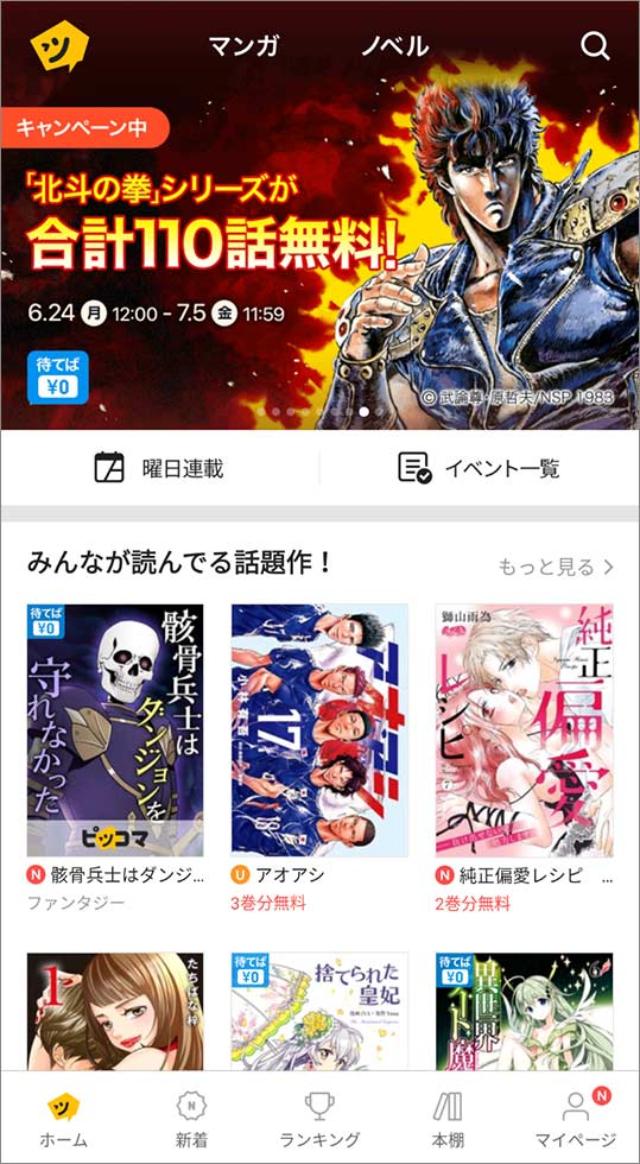Viewport: 640px width, 1164px height.
Task: Open the ランキング tab
Action: click(319, 1119)
